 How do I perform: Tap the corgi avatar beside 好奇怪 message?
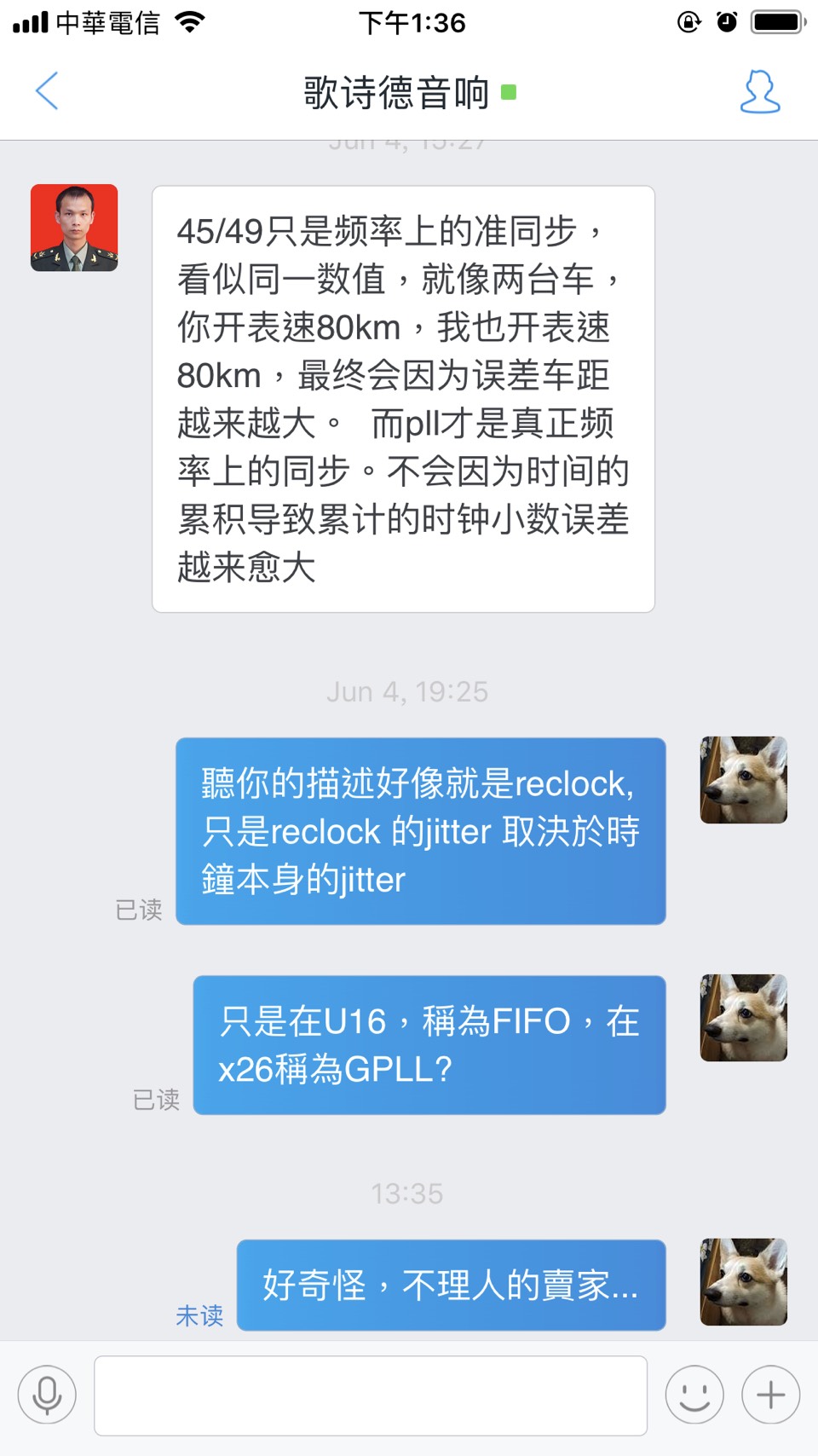743,1282
